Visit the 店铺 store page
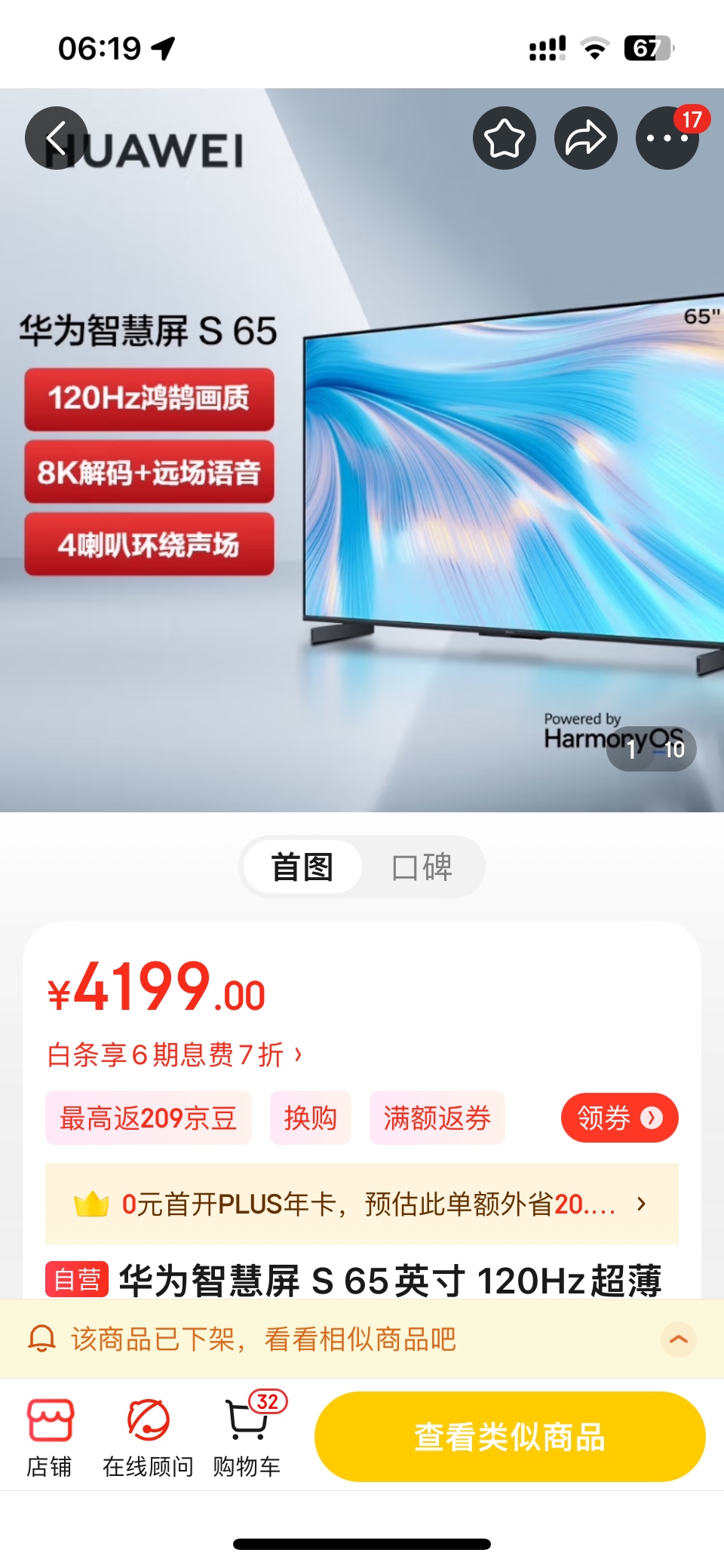 click(x=50, y=1437)
